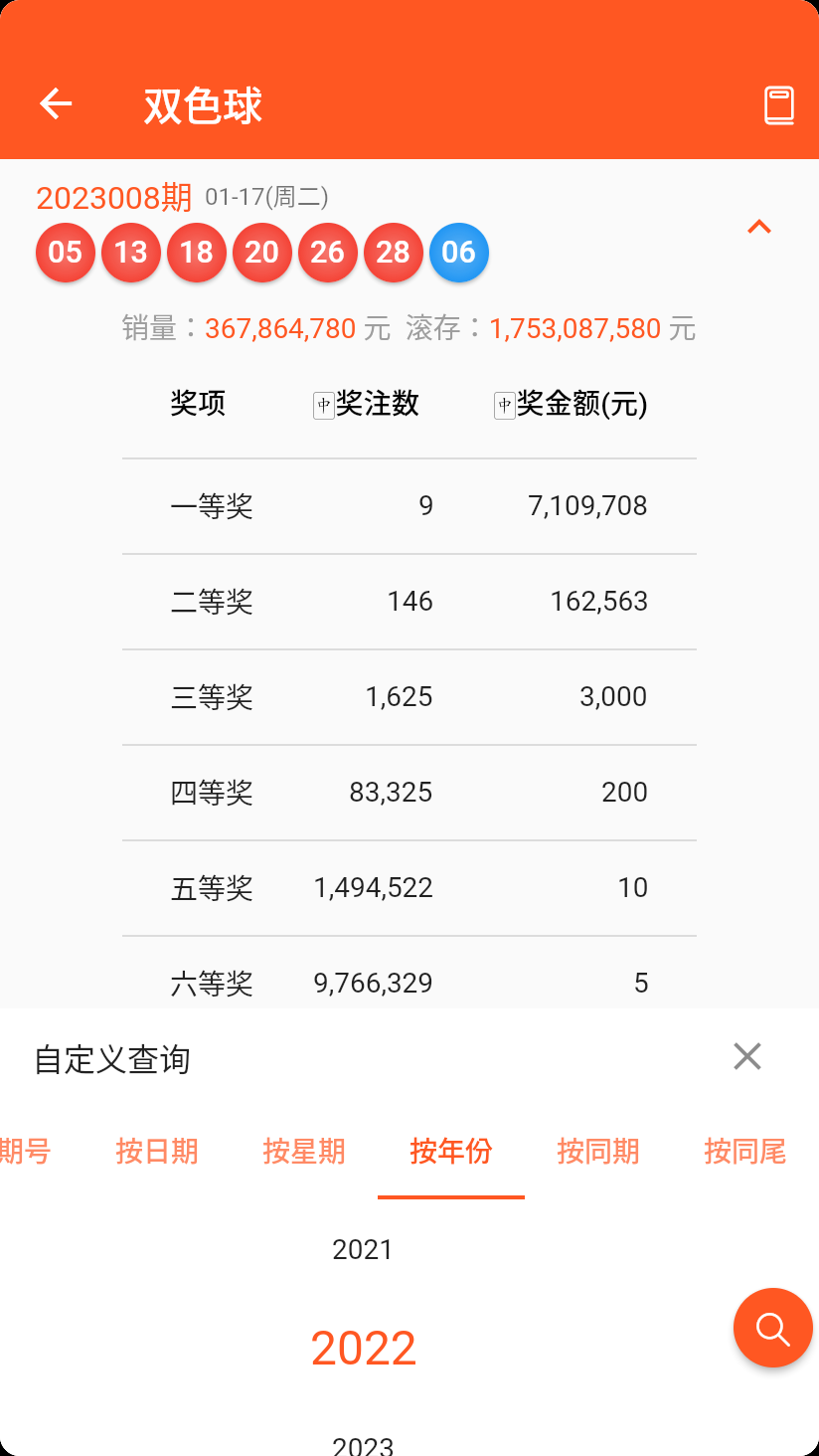
Task: Open the 按同期 tab
Action: pos(598,1152)
